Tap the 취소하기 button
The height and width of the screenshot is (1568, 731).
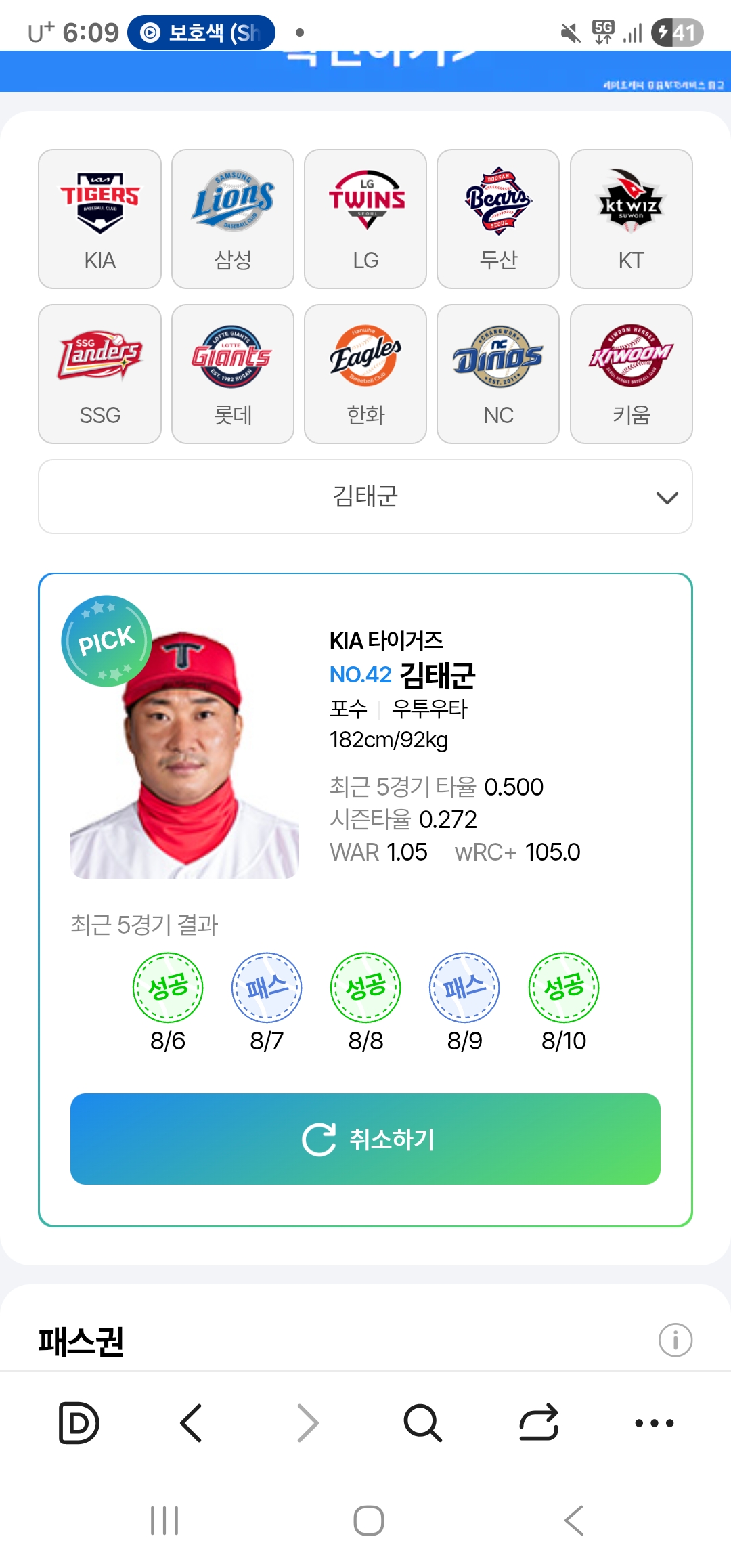point(365,1139)
